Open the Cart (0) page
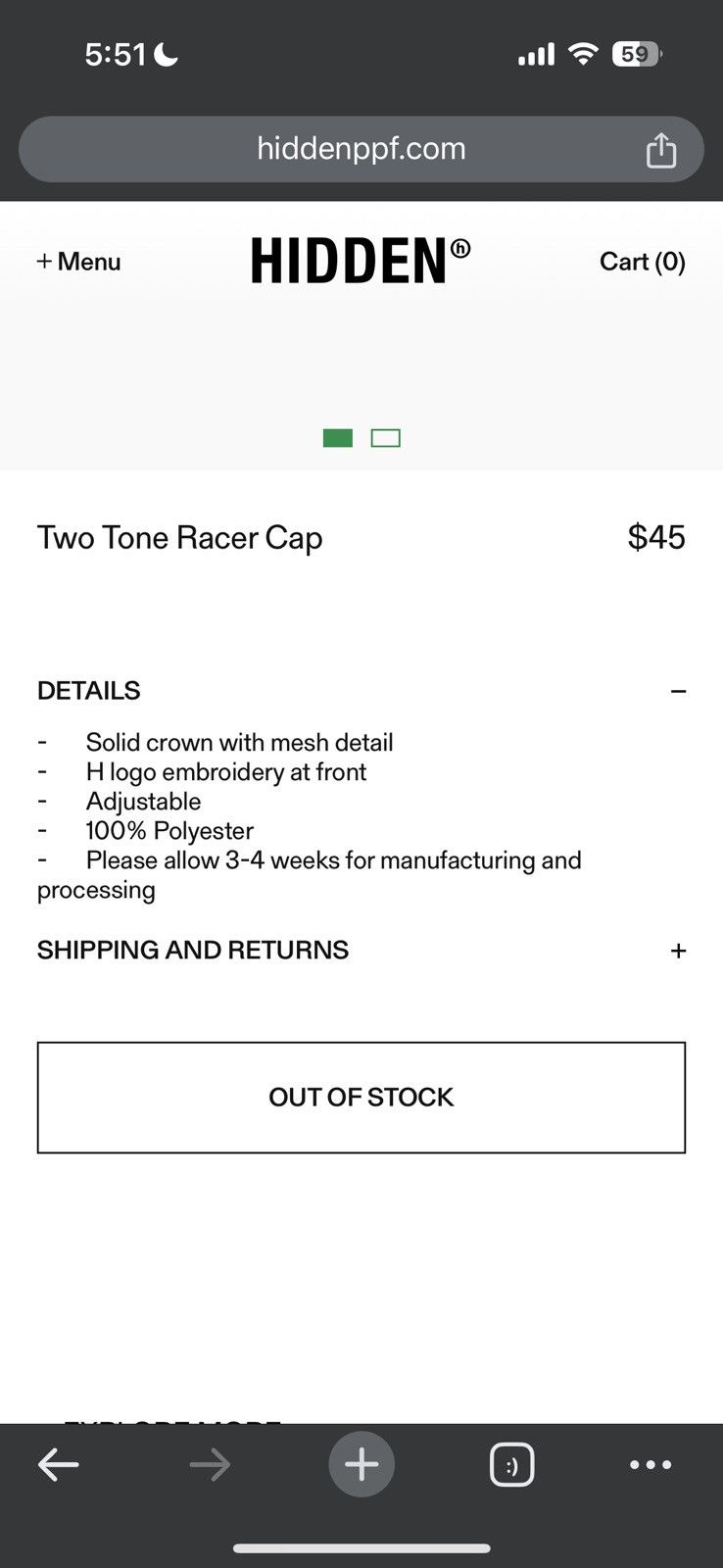Screen dimensions: 723x1568 pyautogui.click(x=643, y=261)
